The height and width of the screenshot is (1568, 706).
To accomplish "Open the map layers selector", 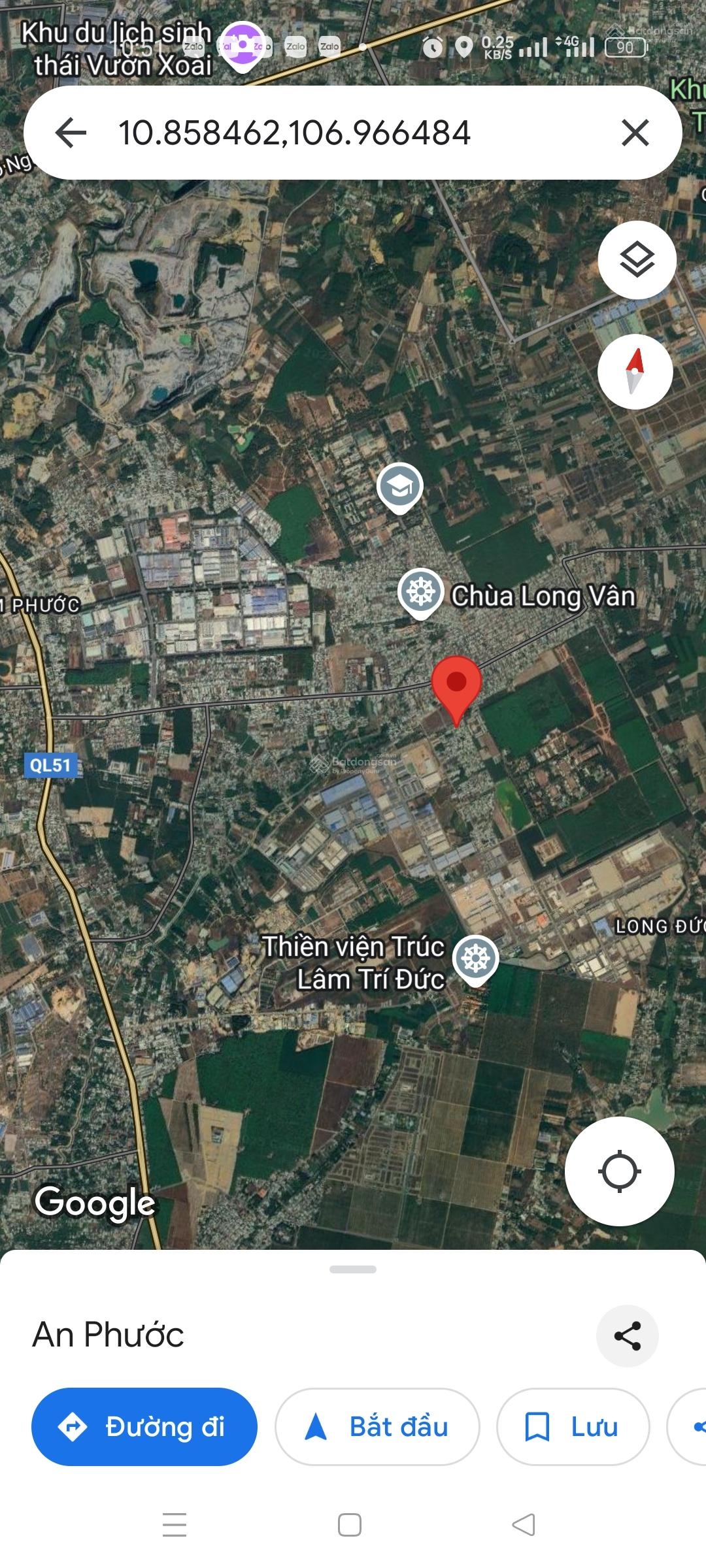I will pyautogui.click(x=637, y=260).
